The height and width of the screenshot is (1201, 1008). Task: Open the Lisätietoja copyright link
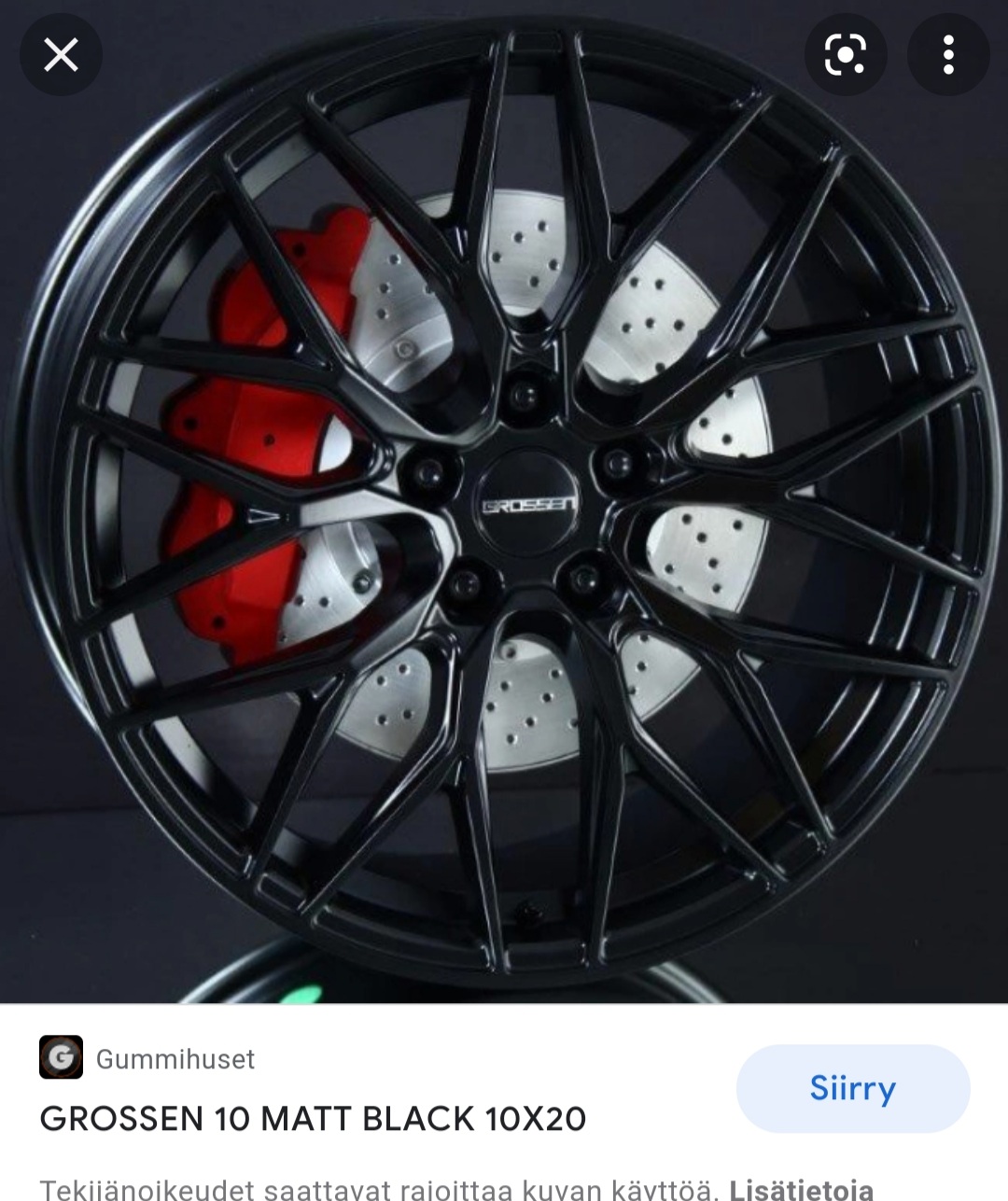[801, 1189]
